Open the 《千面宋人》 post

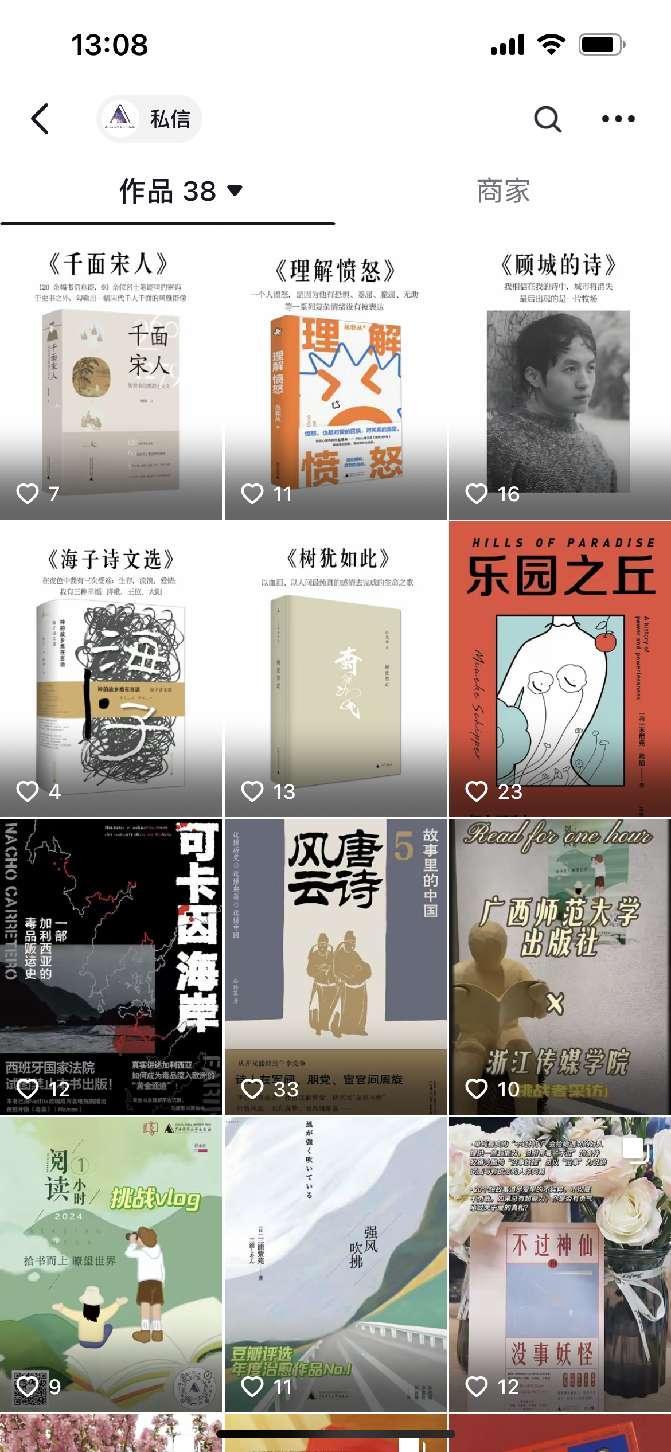[111, 380]
